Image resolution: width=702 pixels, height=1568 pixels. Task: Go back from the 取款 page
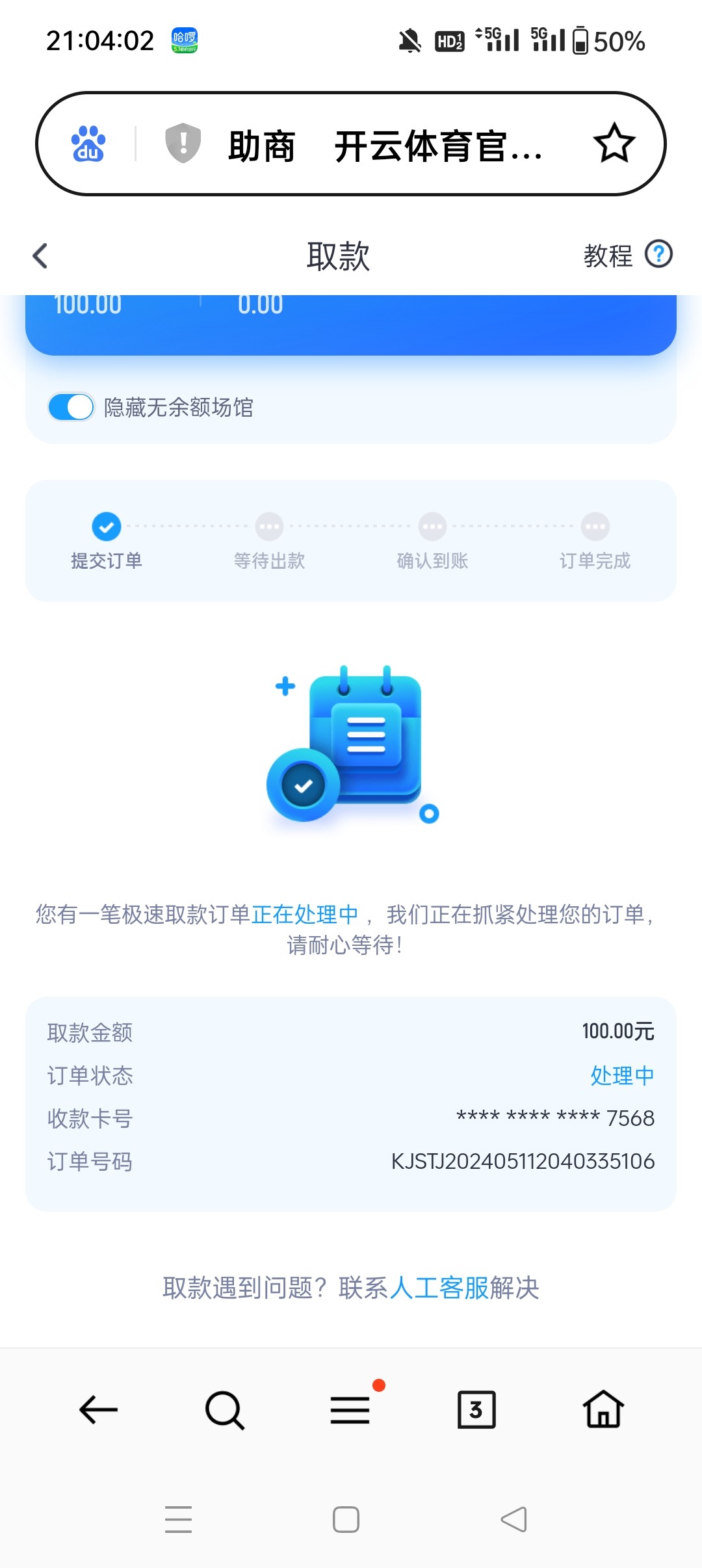[40, 255]
